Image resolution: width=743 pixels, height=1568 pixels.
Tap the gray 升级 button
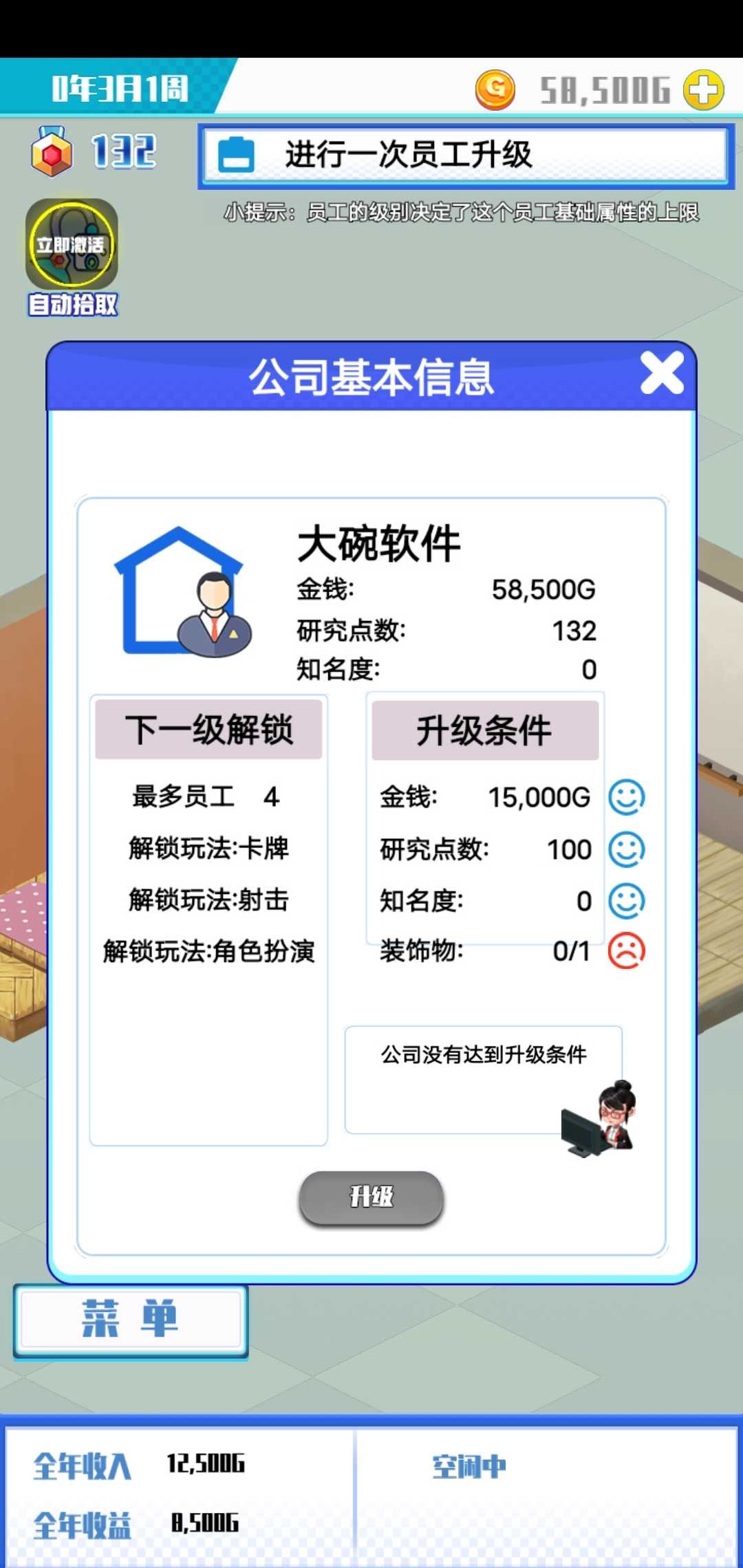click(x=371, y=1197)
